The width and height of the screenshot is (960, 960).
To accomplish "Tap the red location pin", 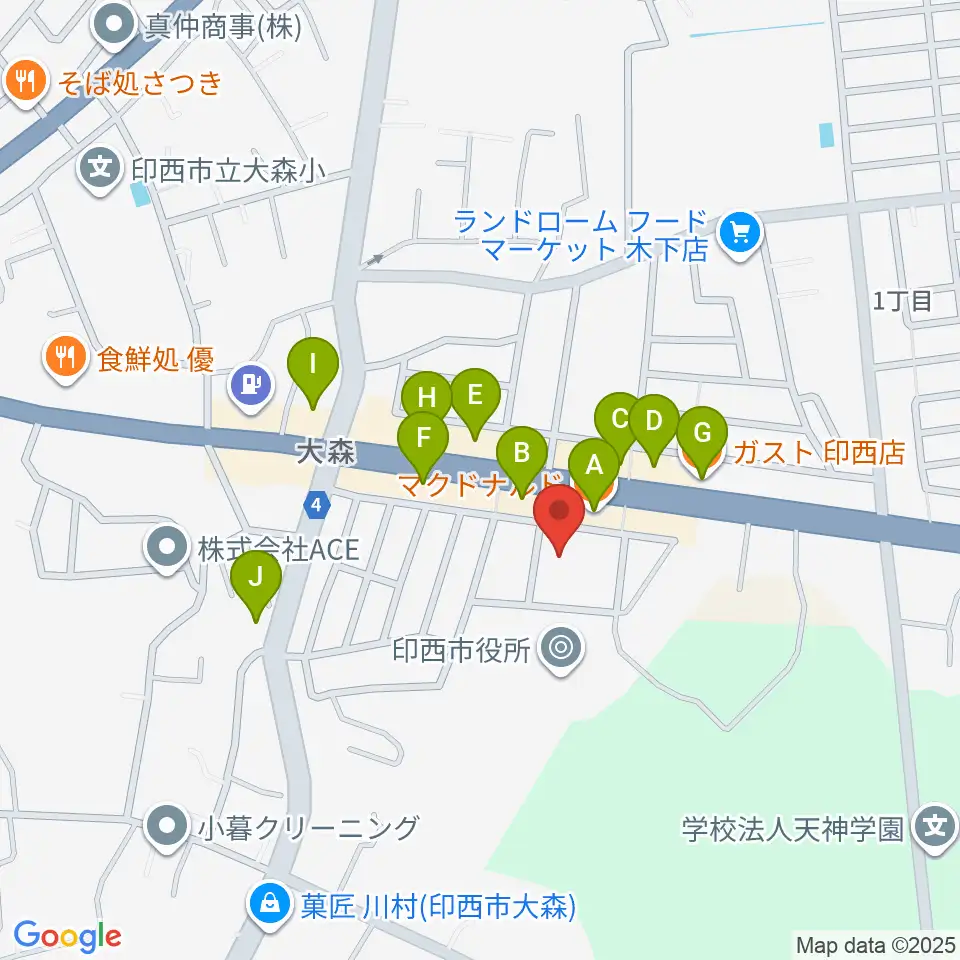I will (x=559, y=518).
